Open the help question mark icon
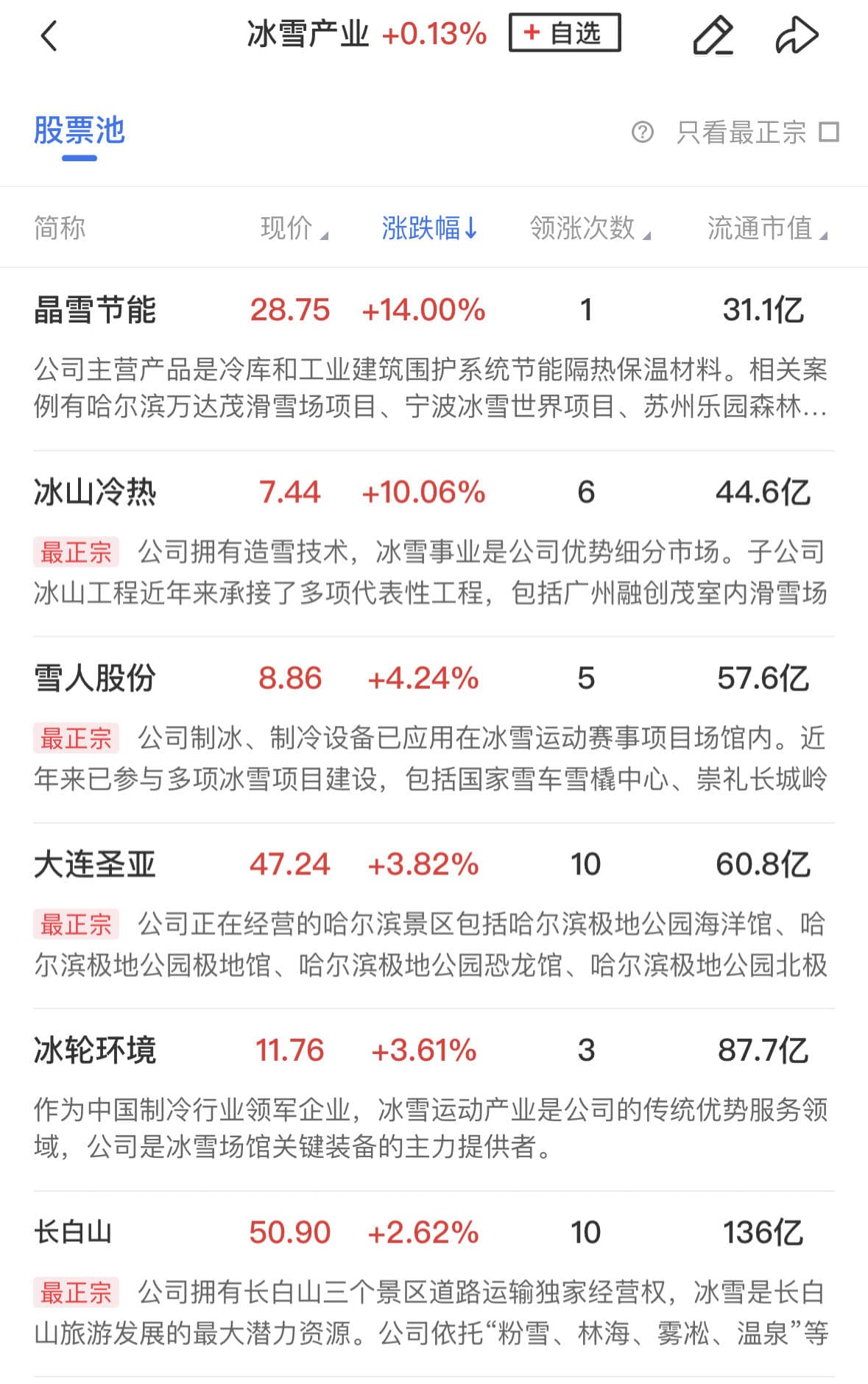Viewport: 868px width, 1384px height. tap(642, 133)
